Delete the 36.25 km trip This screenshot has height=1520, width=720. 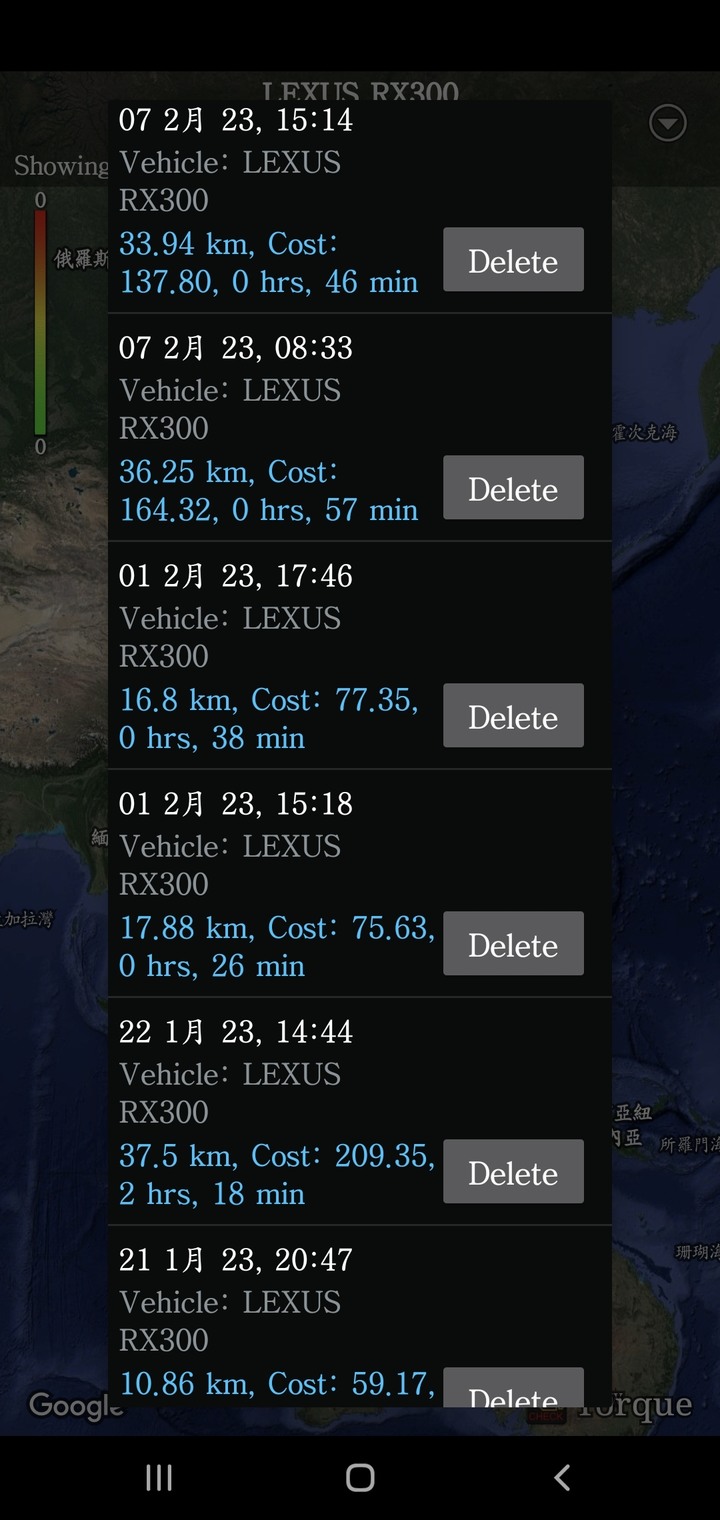[x=512, y=488]
